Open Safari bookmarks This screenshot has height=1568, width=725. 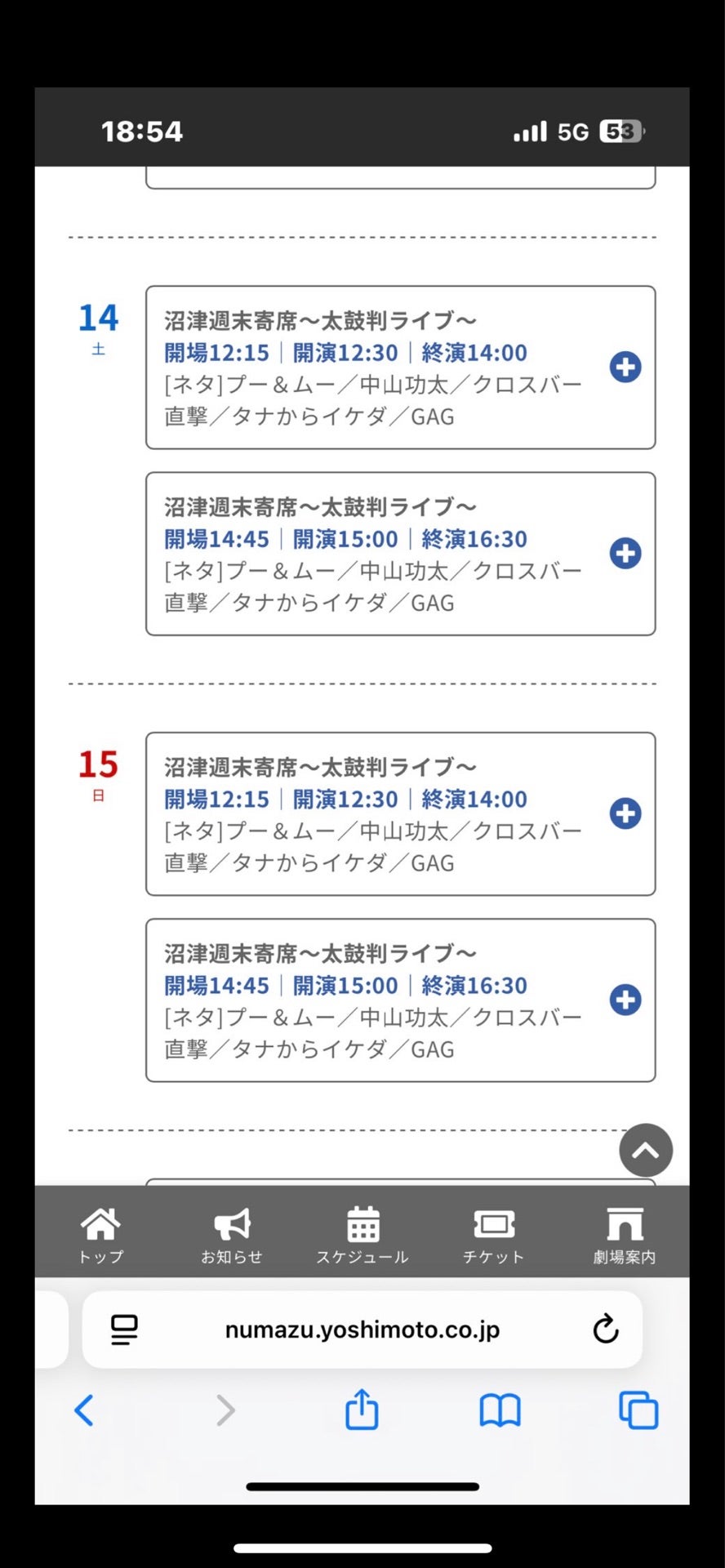(x=500, y=1410)
